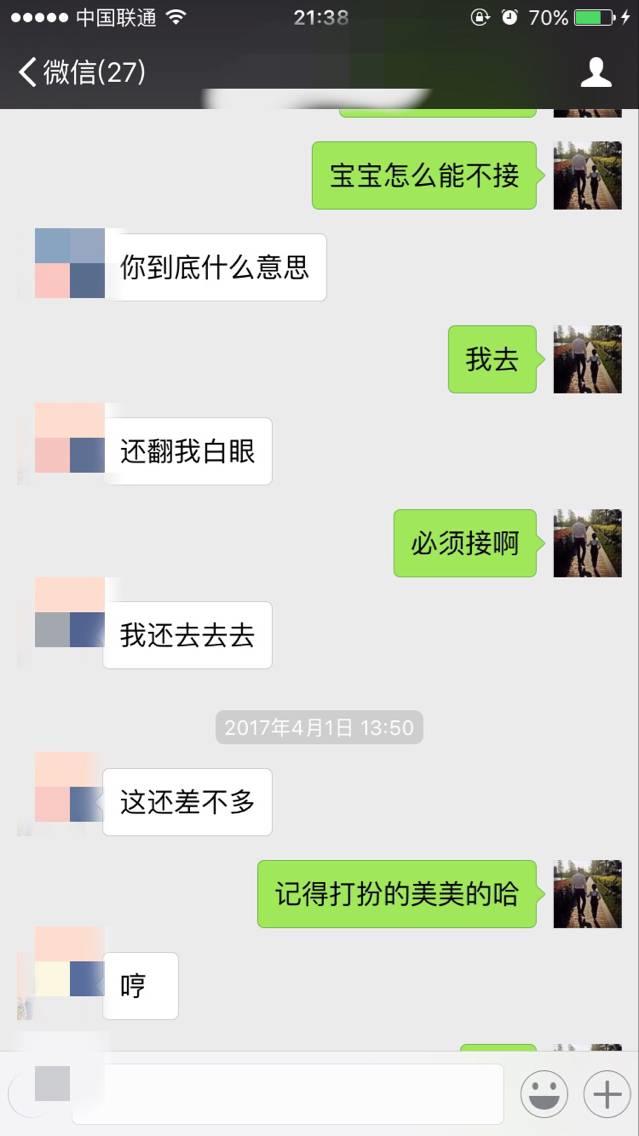Open the emoji picker
639x1136 pixels.
pos(544,1095)
